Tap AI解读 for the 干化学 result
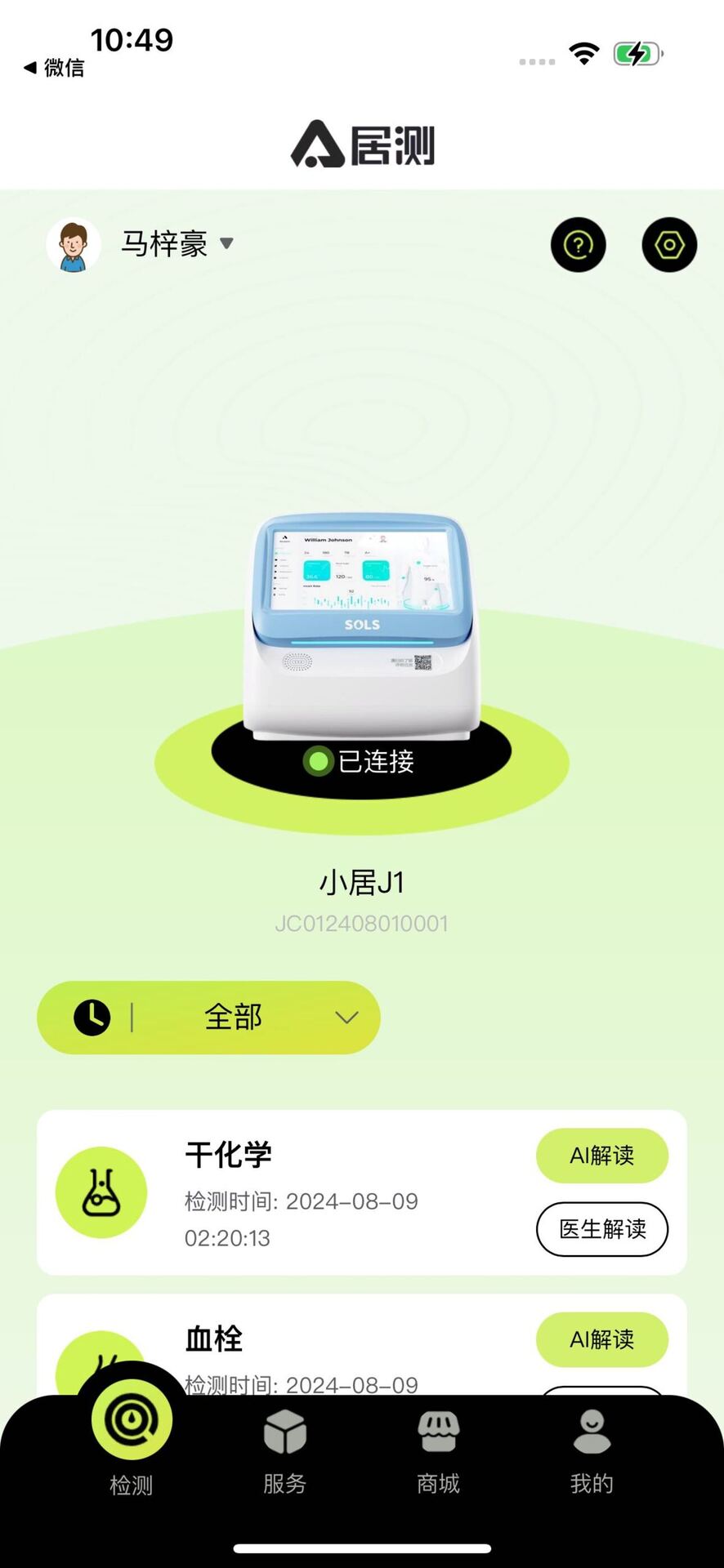This screenshot has width=724, height=1568. [601, 1156]
